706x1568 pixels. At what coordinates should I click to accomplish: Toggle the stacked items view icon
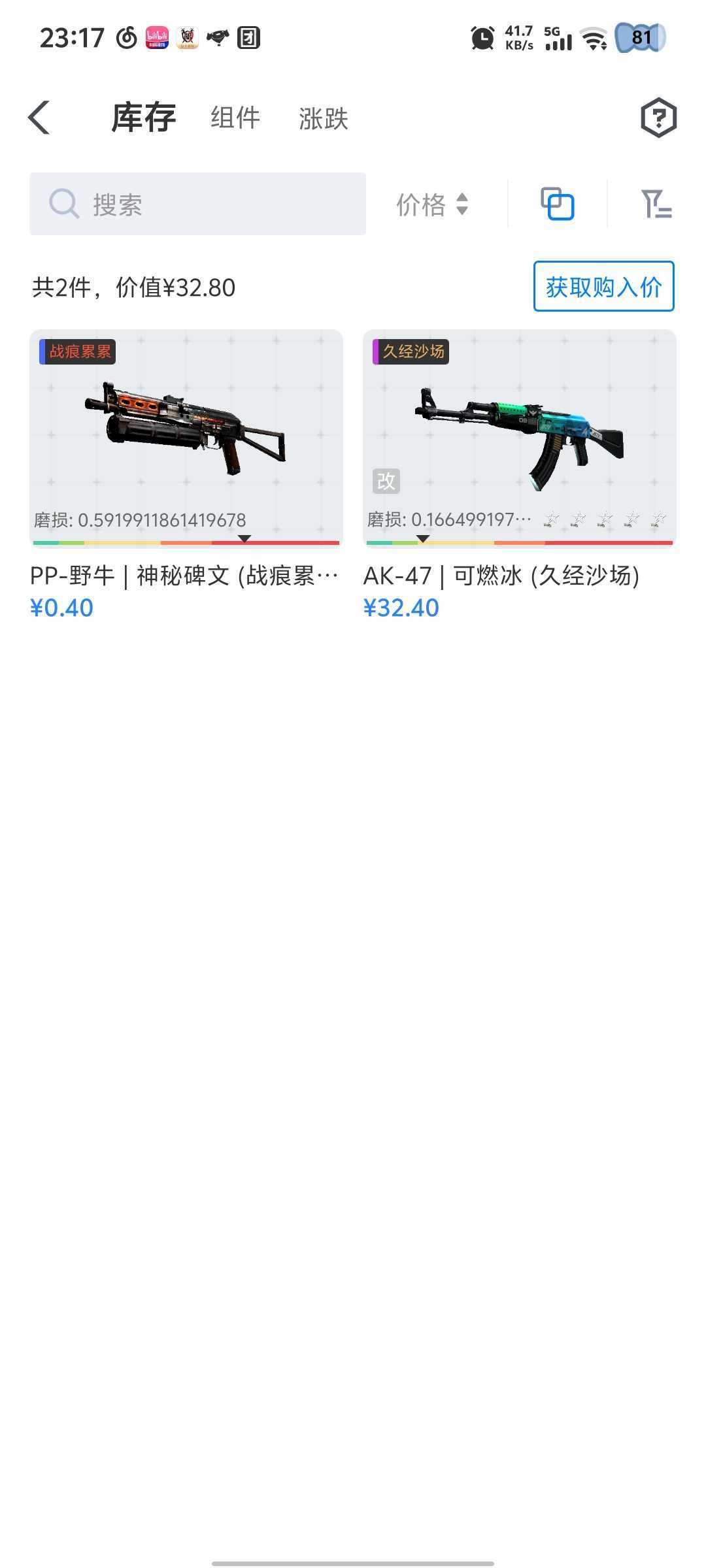(557, 204)
